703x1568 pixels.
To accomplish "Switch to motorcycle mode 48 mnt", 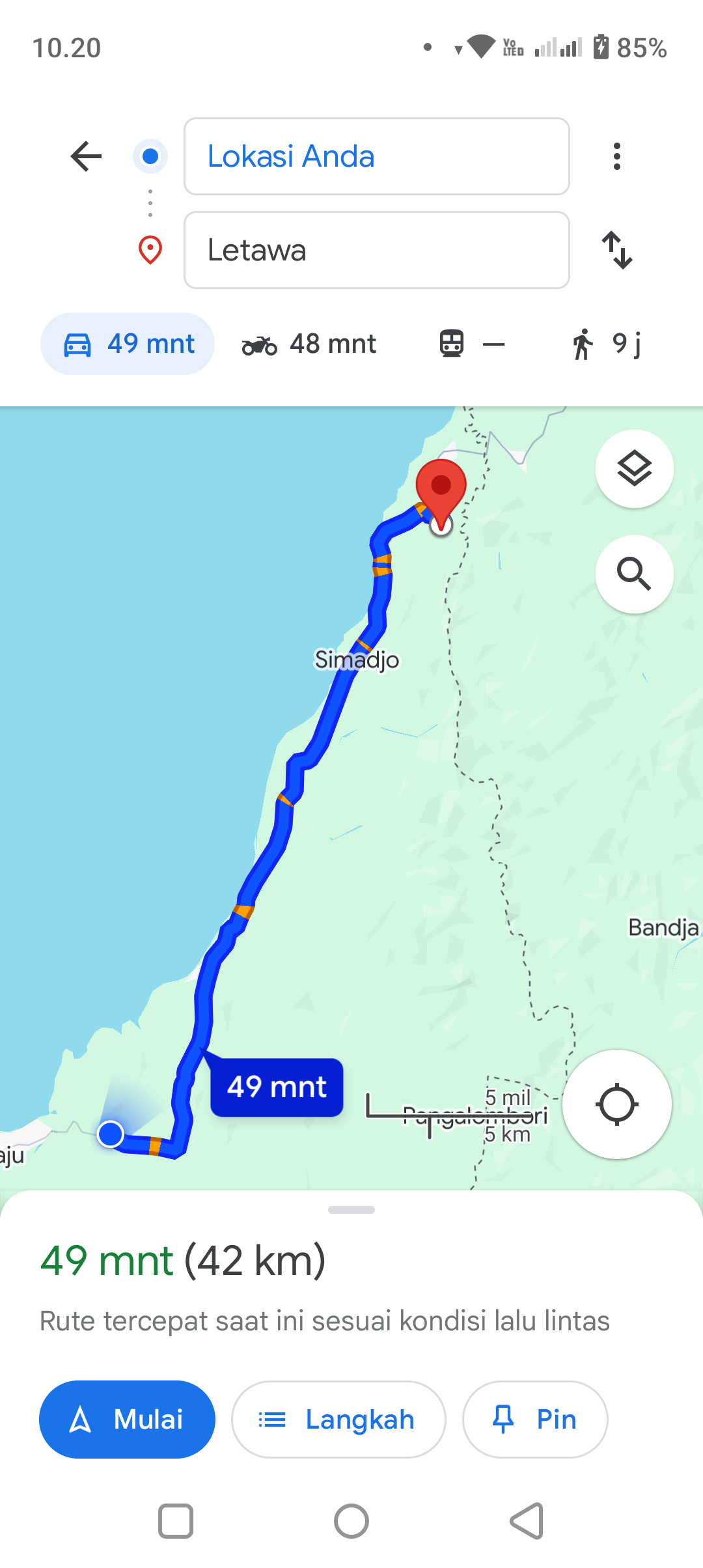I will [x=309, y=344].
